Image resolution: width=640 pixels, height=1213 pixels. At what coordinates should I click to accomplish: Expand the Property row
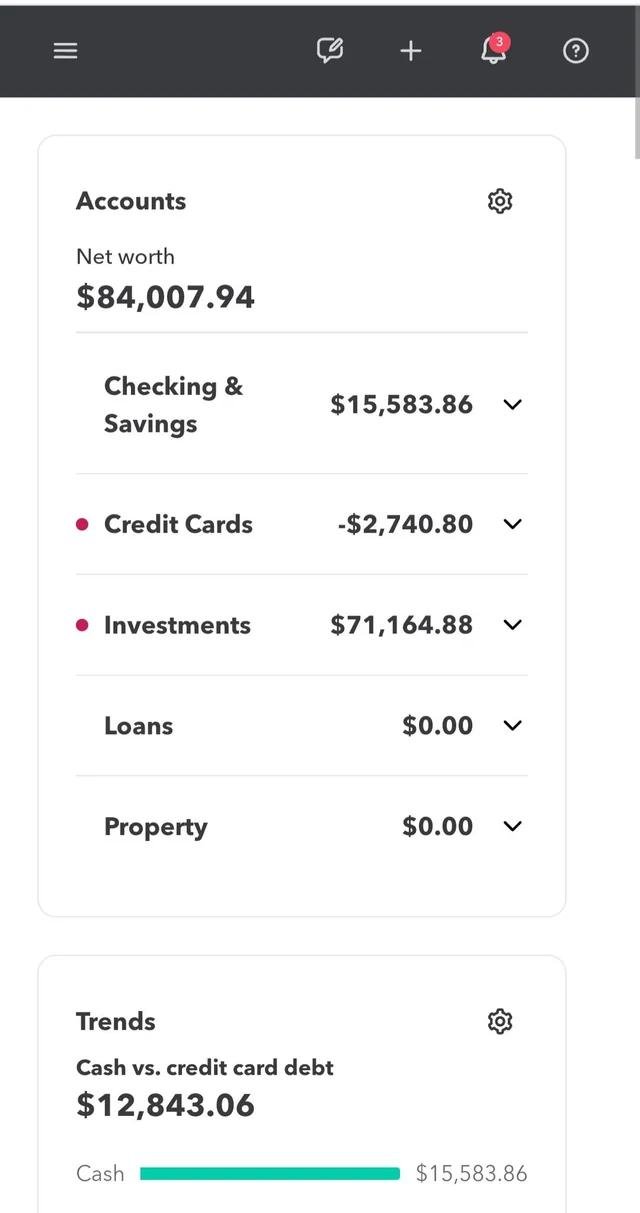point(302,826)
